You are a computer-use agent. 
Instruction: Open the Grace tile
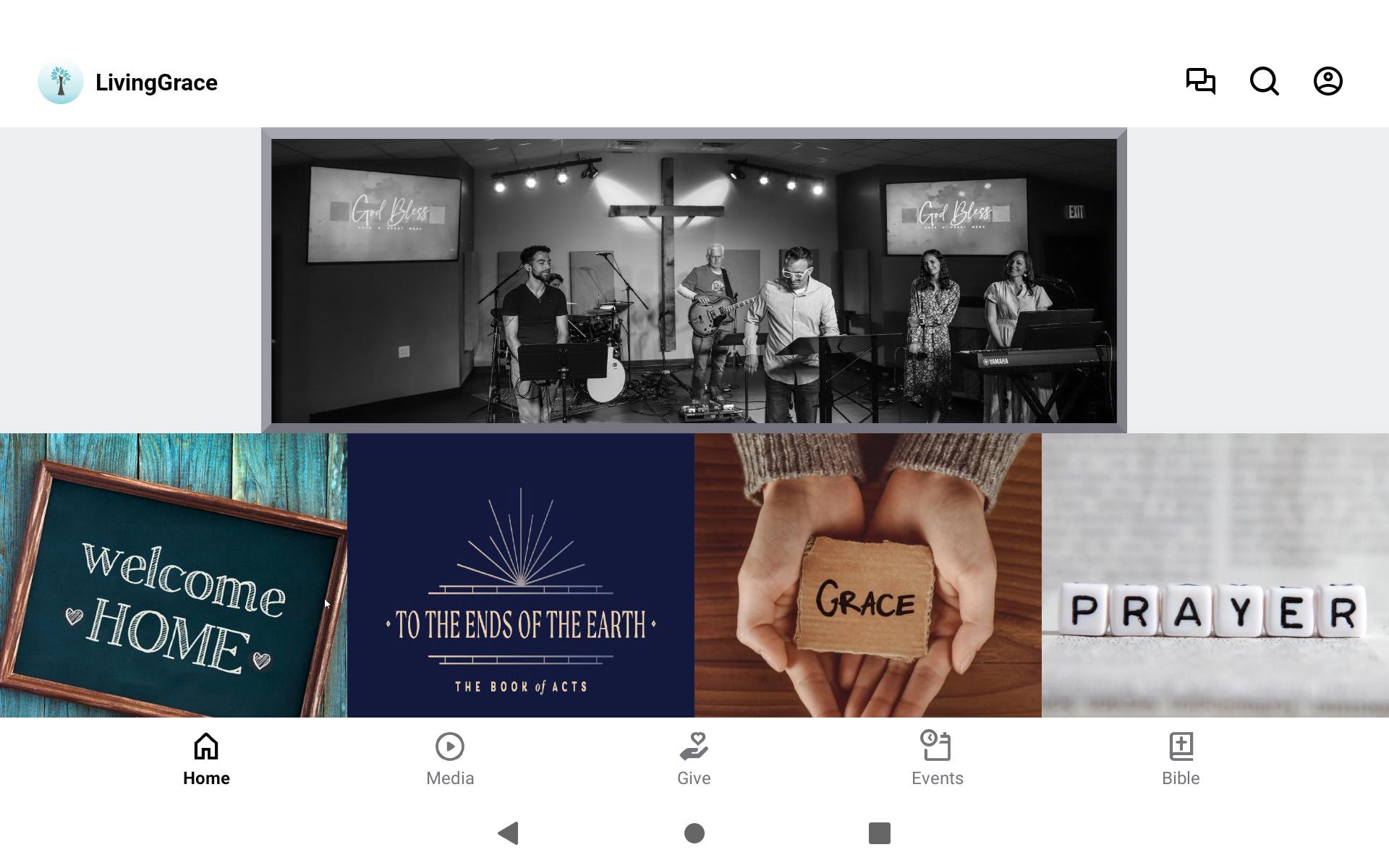click(x=868, y=575)
